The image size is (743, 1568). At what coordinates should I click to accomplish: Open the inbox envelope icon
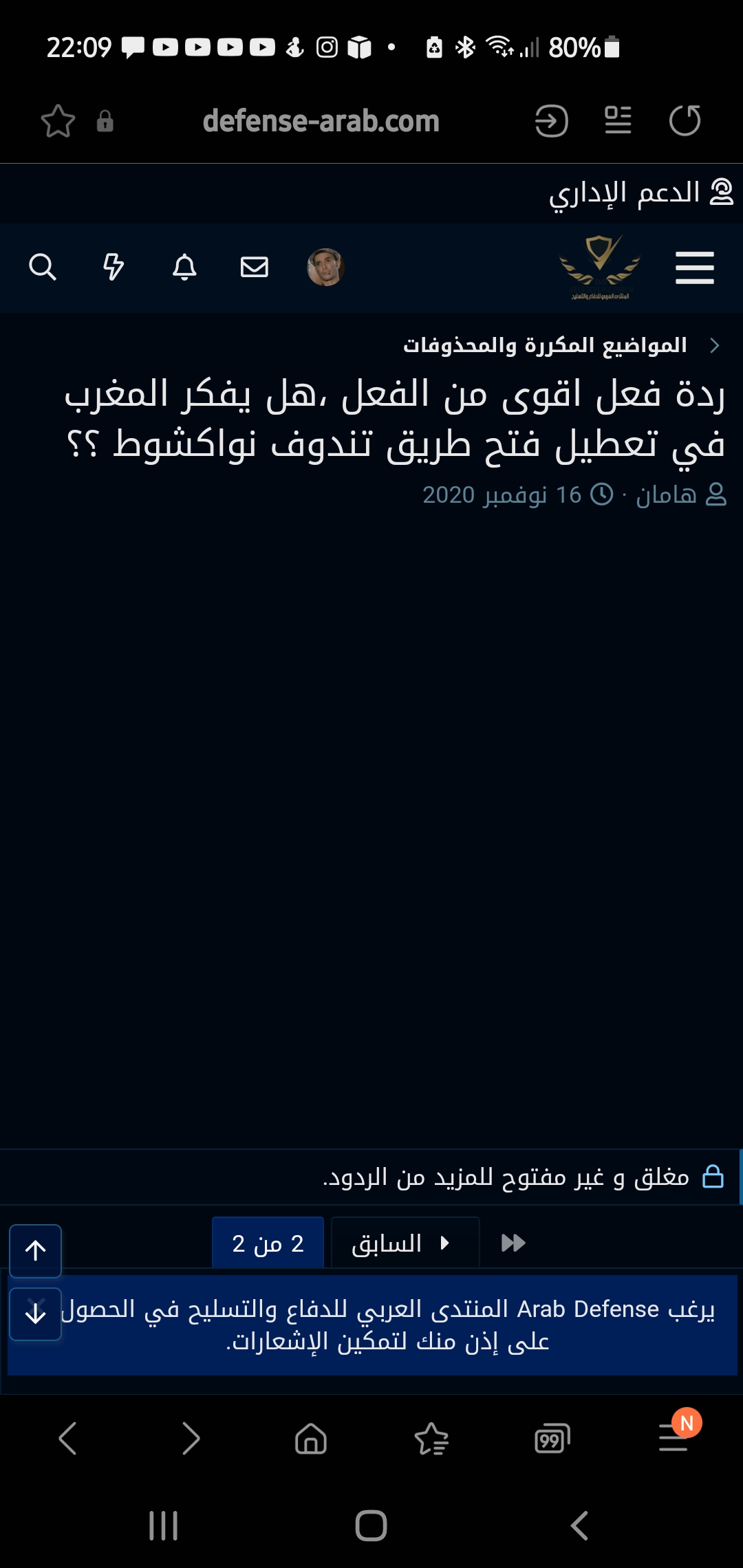click(x=255, y=267)
